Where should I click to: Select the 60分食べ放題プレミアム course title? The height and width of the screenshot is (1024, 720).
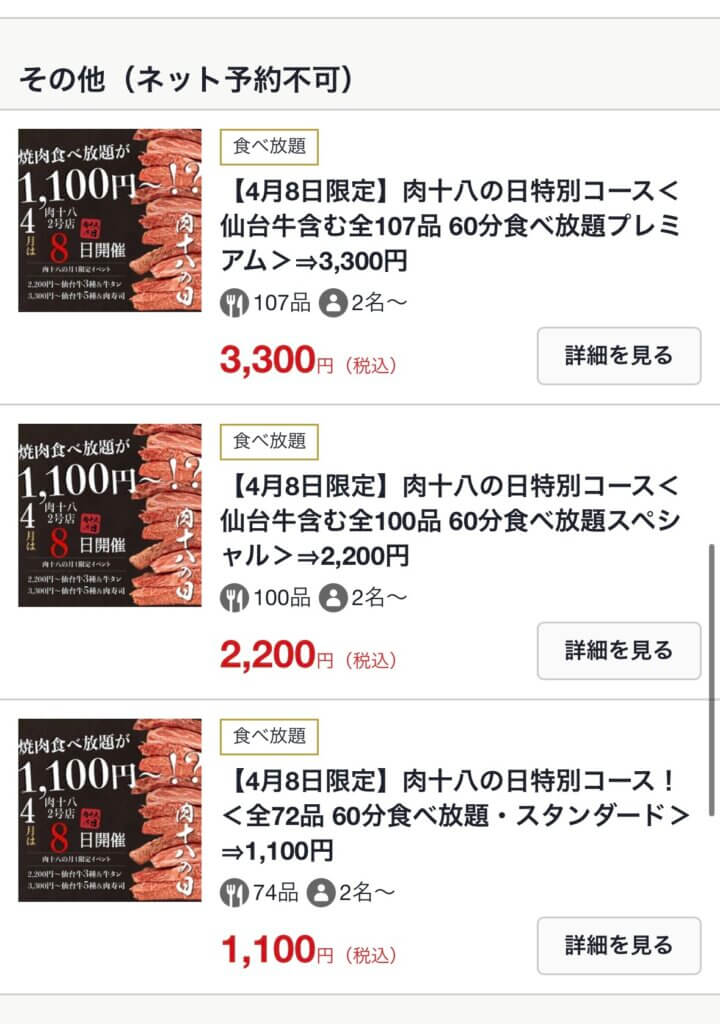point(450,226)
